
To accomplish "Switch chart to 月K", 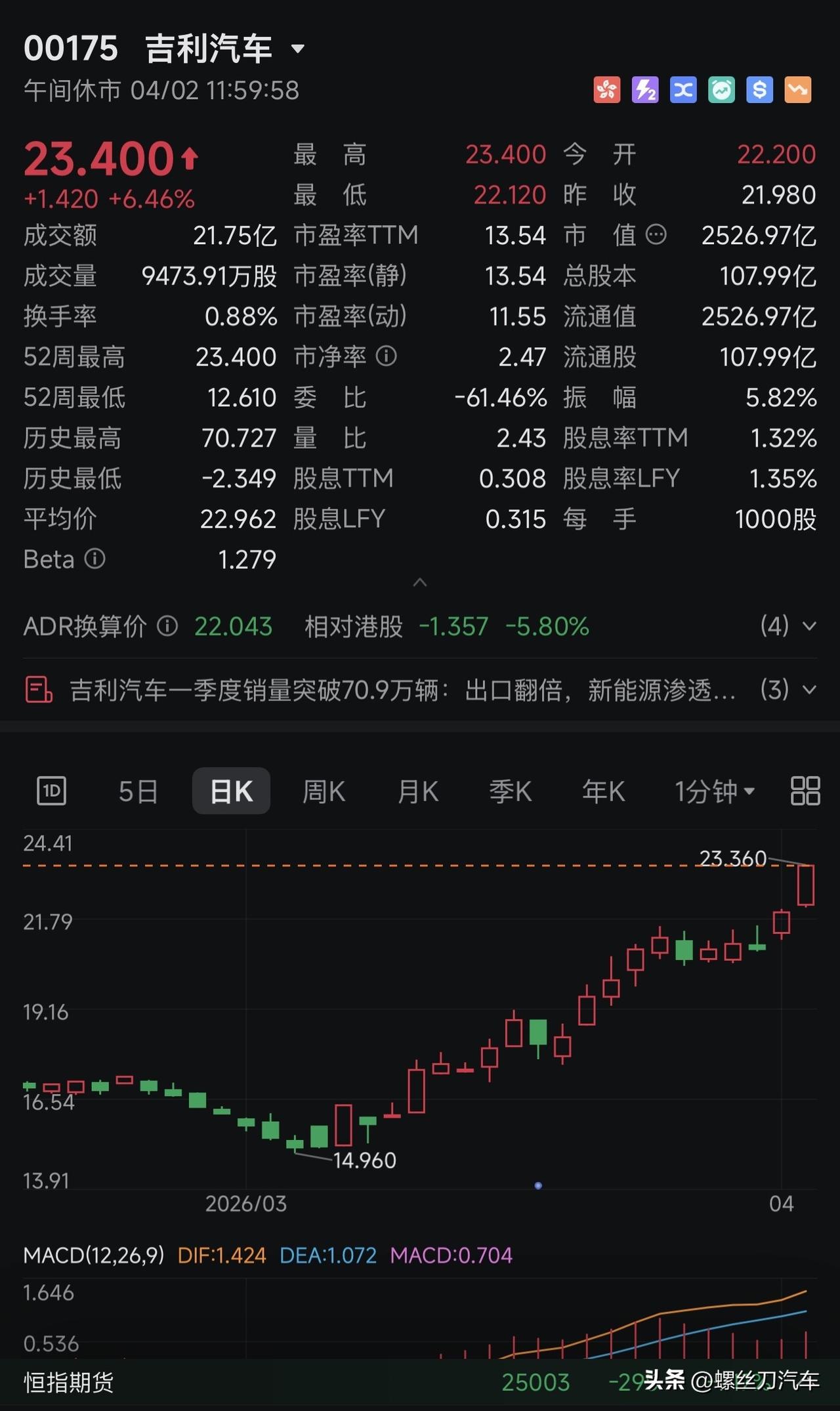I will coord(417,791).
